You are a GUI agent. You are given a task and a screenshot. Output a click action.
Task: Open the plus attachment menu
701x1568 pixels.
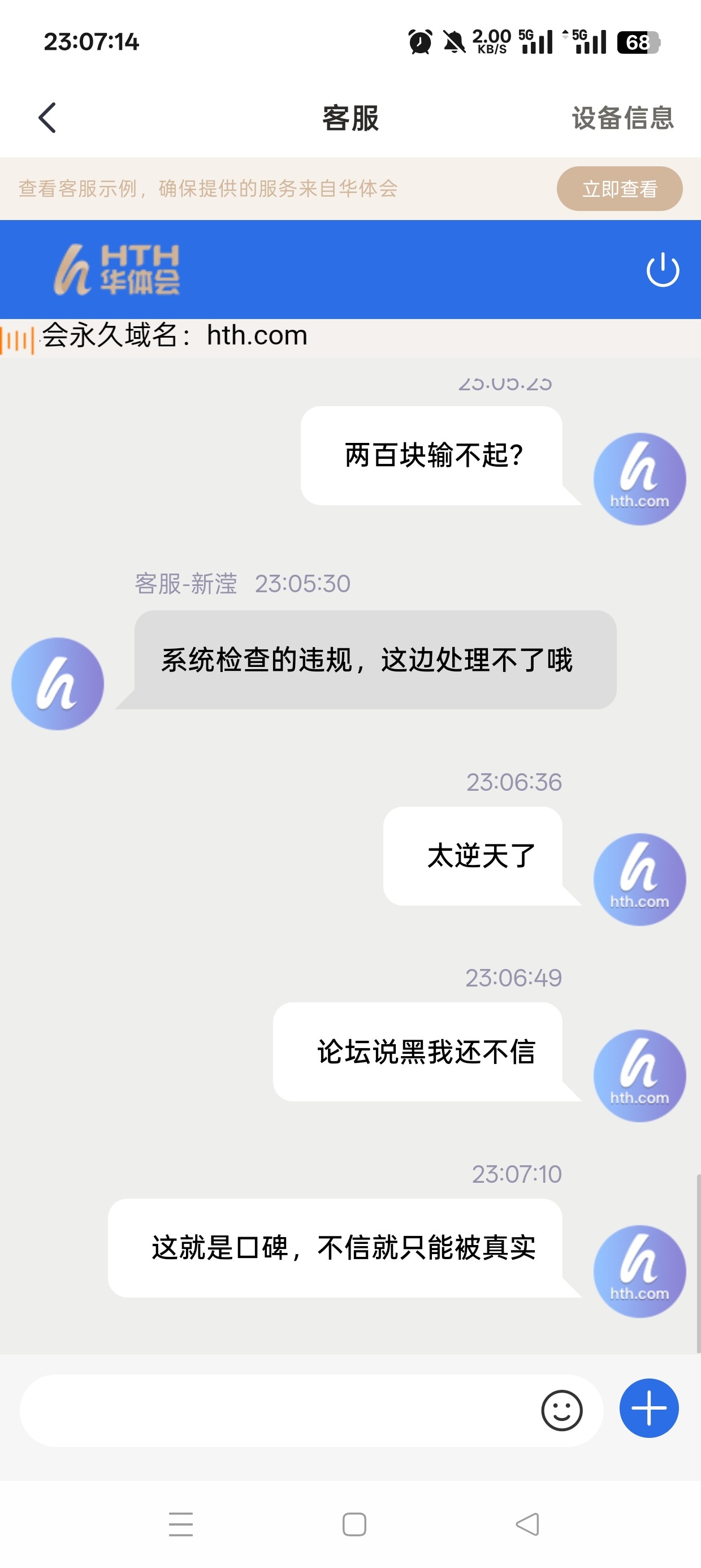pyautogui.click(x=648, y=1408)
